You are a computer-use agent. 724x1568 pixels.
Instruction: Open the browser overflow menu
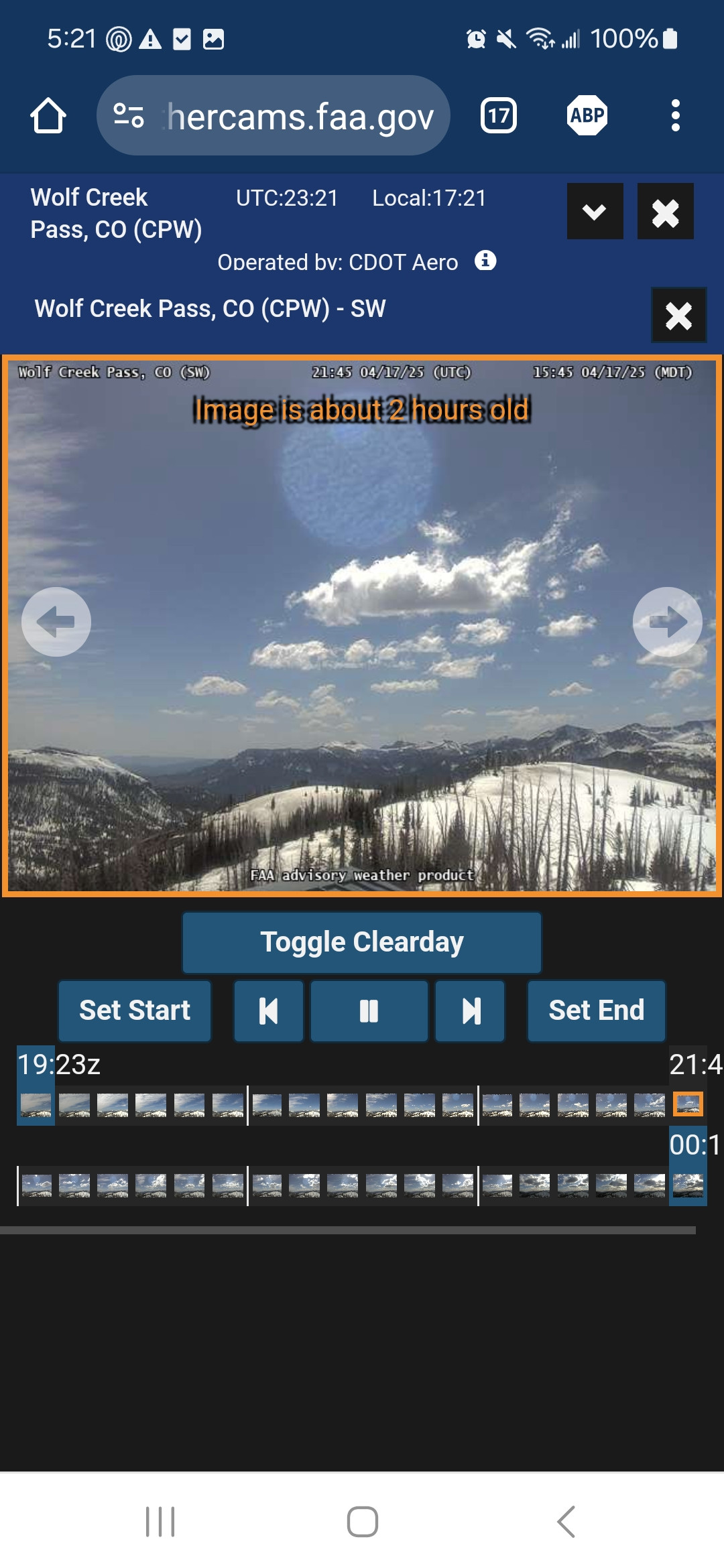click(x=675, y=116)
